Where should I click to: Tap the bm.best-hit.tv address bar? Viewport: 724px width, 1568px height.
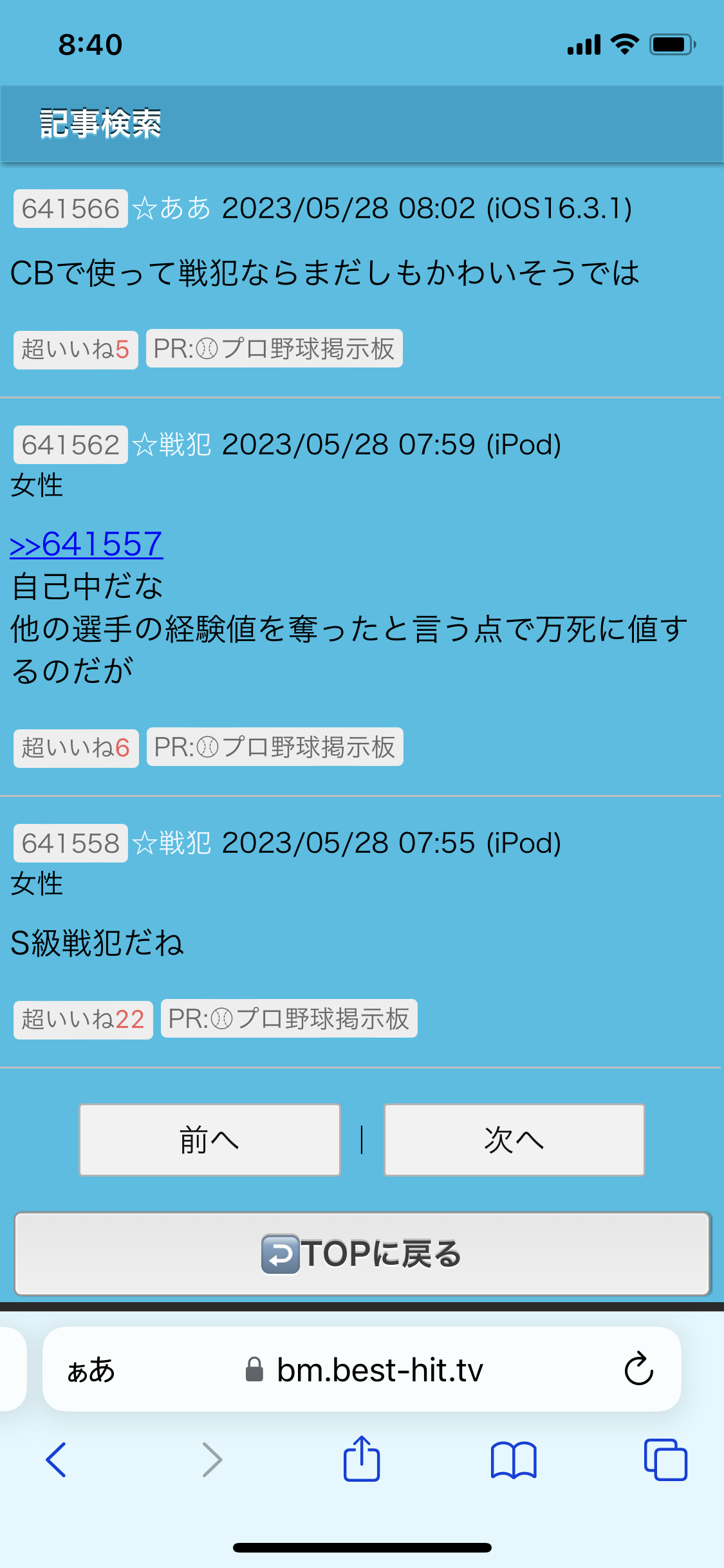coord(380,1370)
